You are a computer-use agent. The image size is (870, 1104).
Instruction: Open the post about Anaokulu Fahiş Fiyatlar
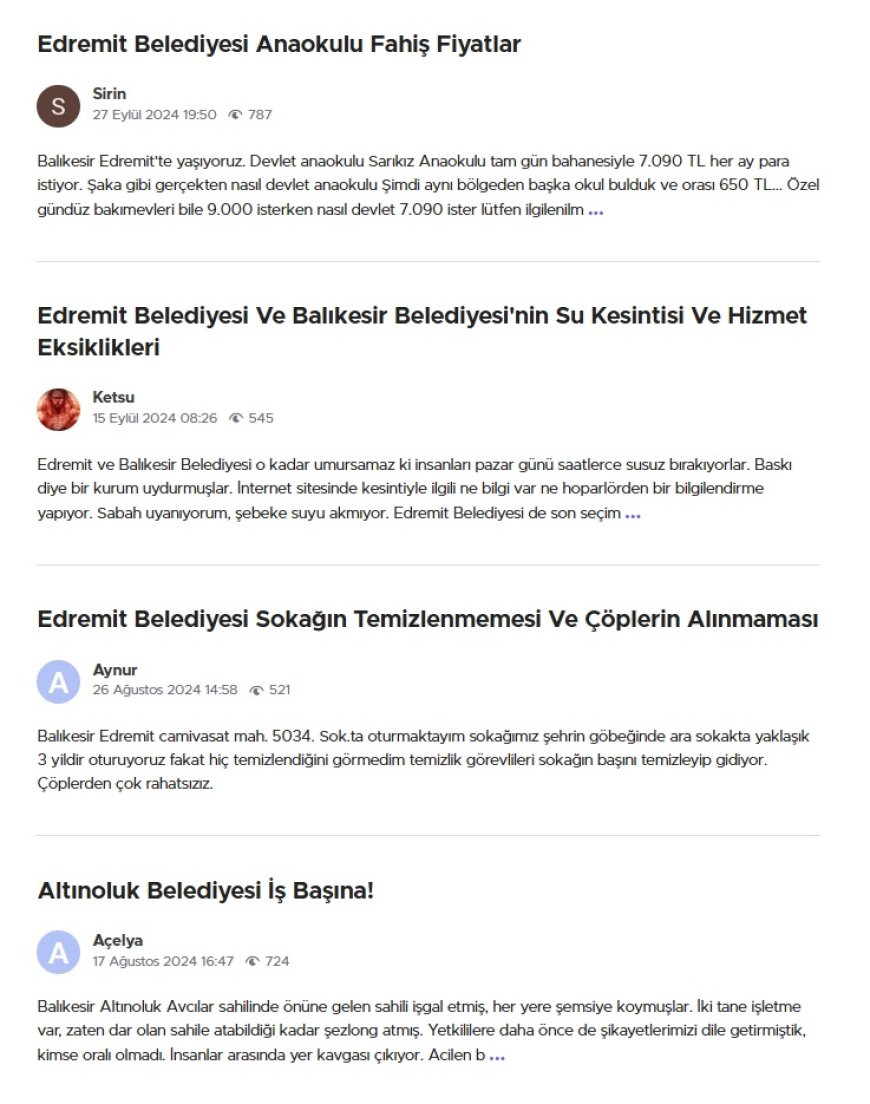(x=279, y=44)
